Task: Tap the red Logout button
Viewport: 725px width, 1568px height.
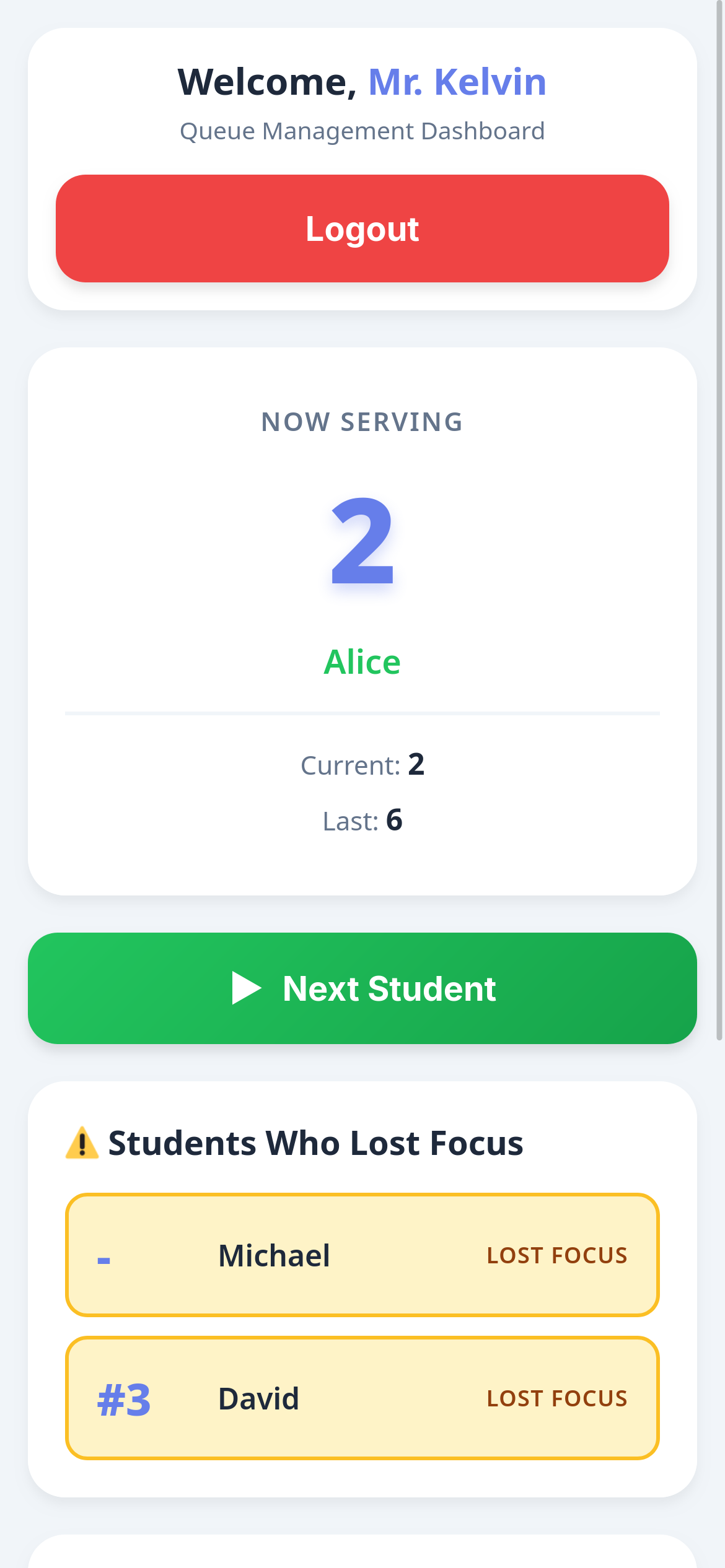Action: (362, 229)
